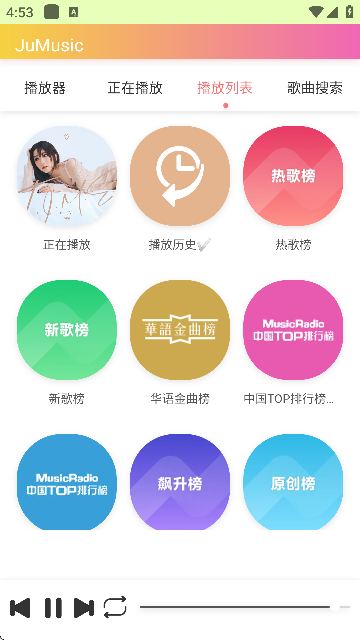
Task: Open the 热歌榜 chart
Action: [293, 176]
